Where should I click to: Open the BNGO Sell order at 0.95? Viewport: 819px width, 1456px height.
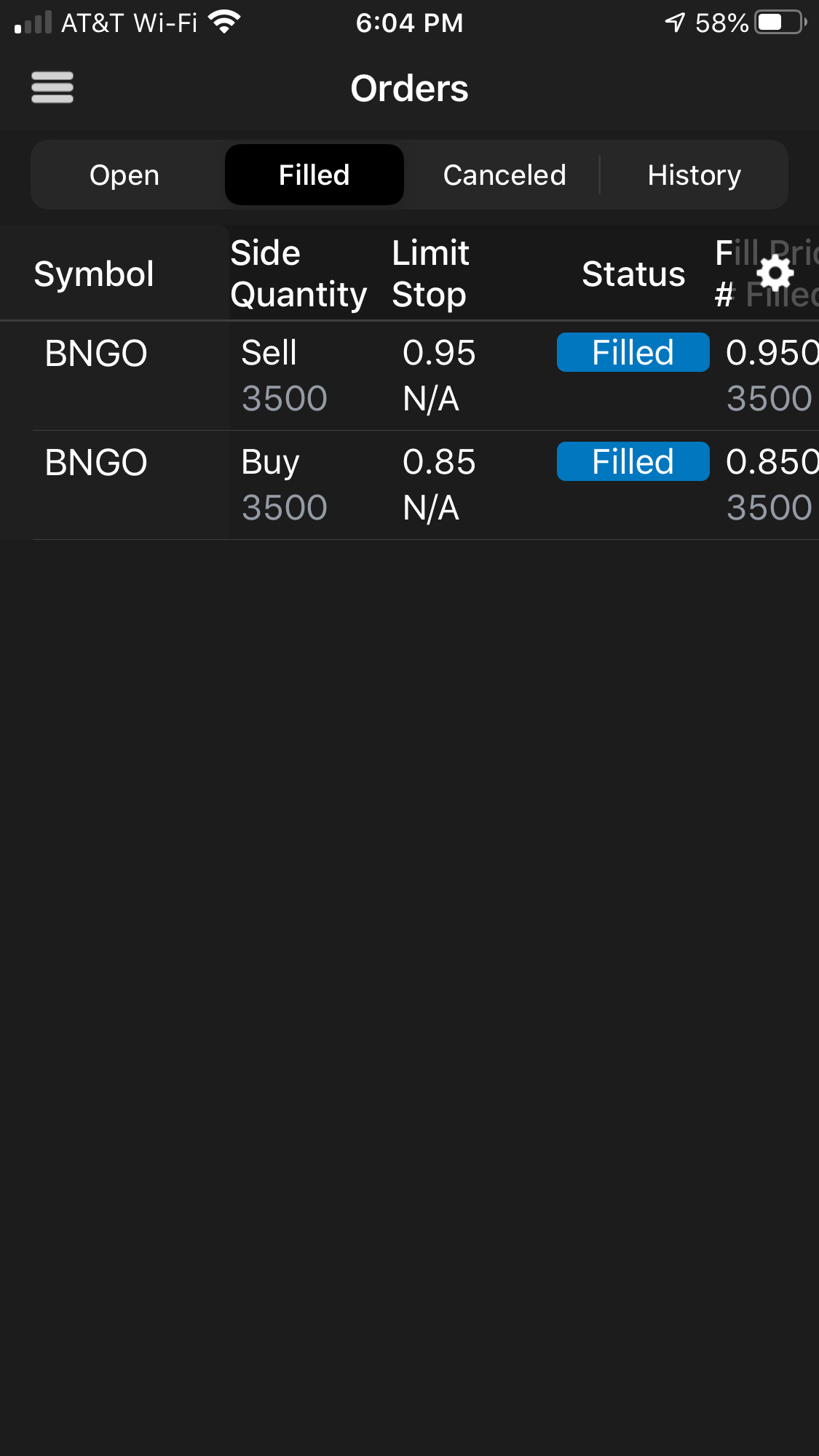pos(408,375)
